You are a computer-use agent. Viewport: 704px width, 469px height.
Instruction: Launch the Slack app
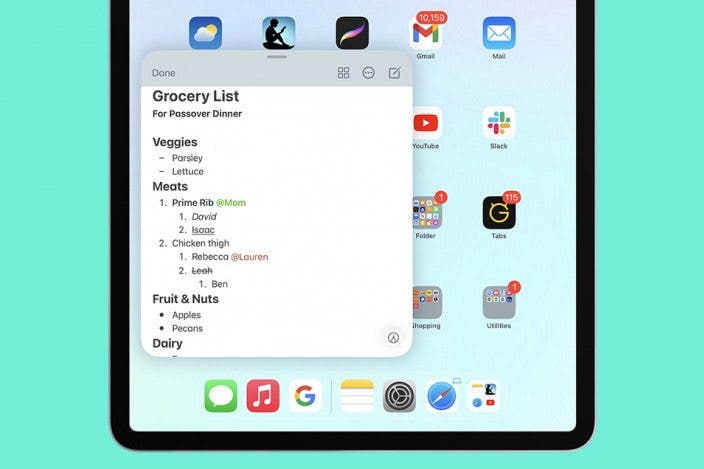(x=498, y=123)
